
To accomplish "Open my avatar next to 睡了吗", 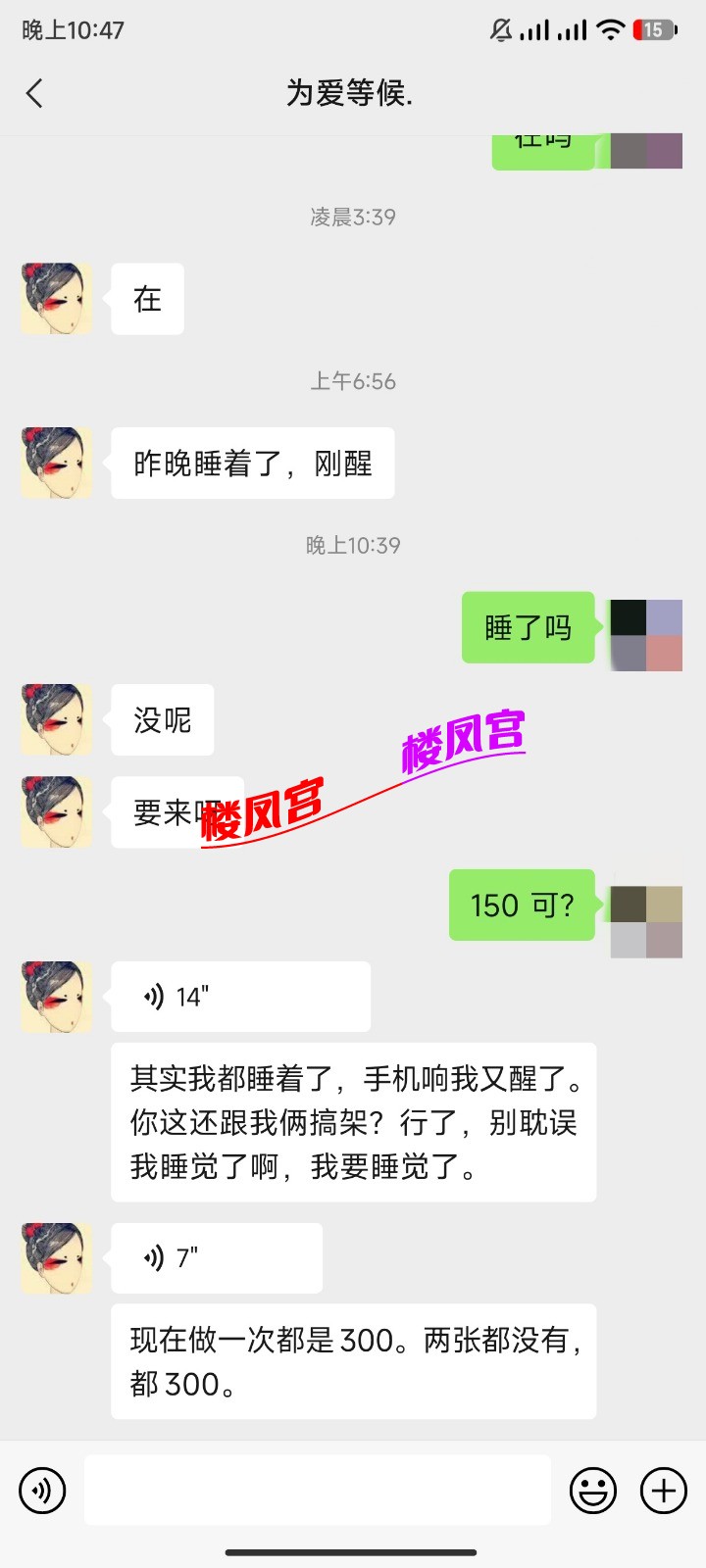I will (645, 635).
